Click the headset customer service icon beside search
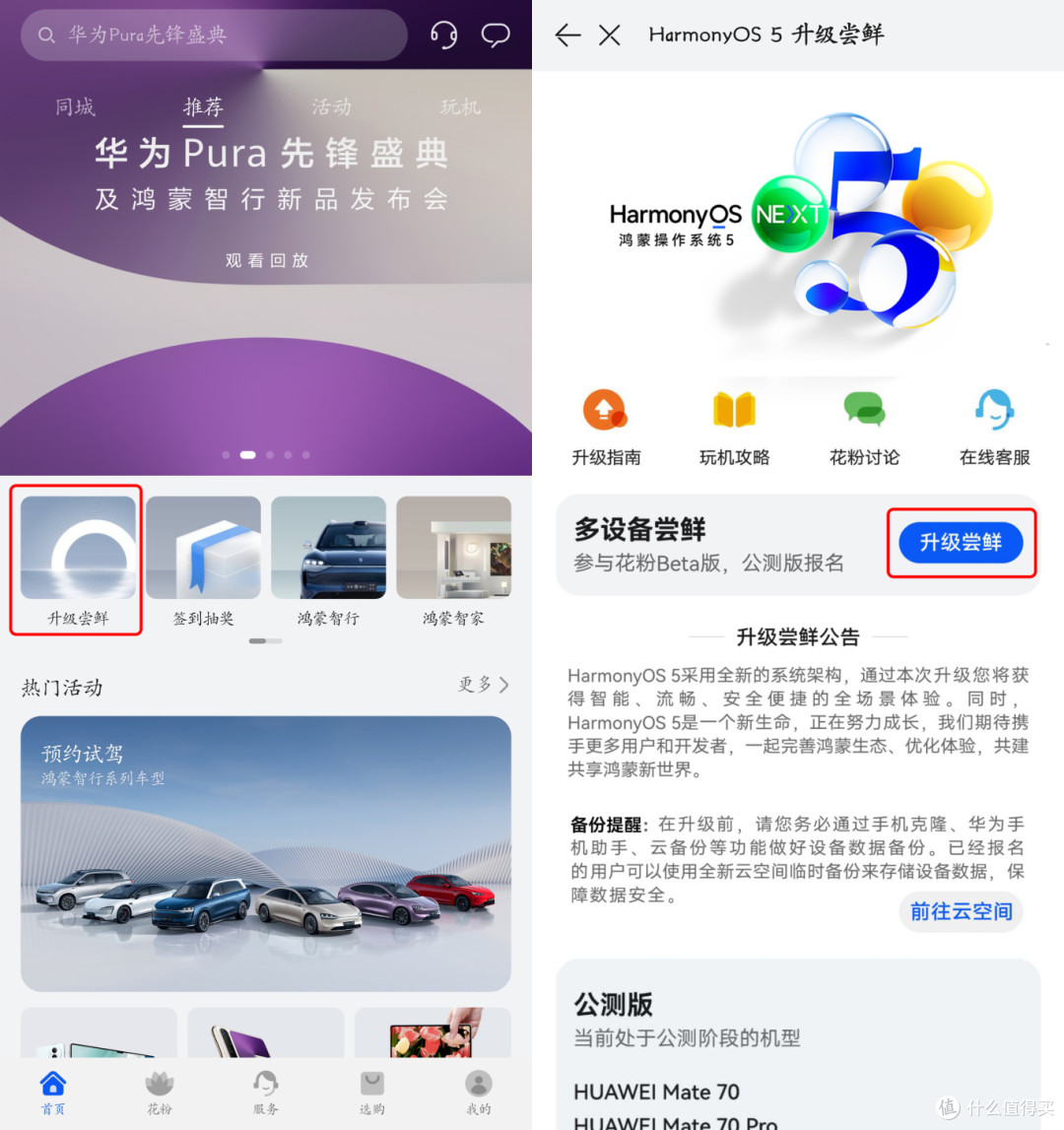 [443, 34]
